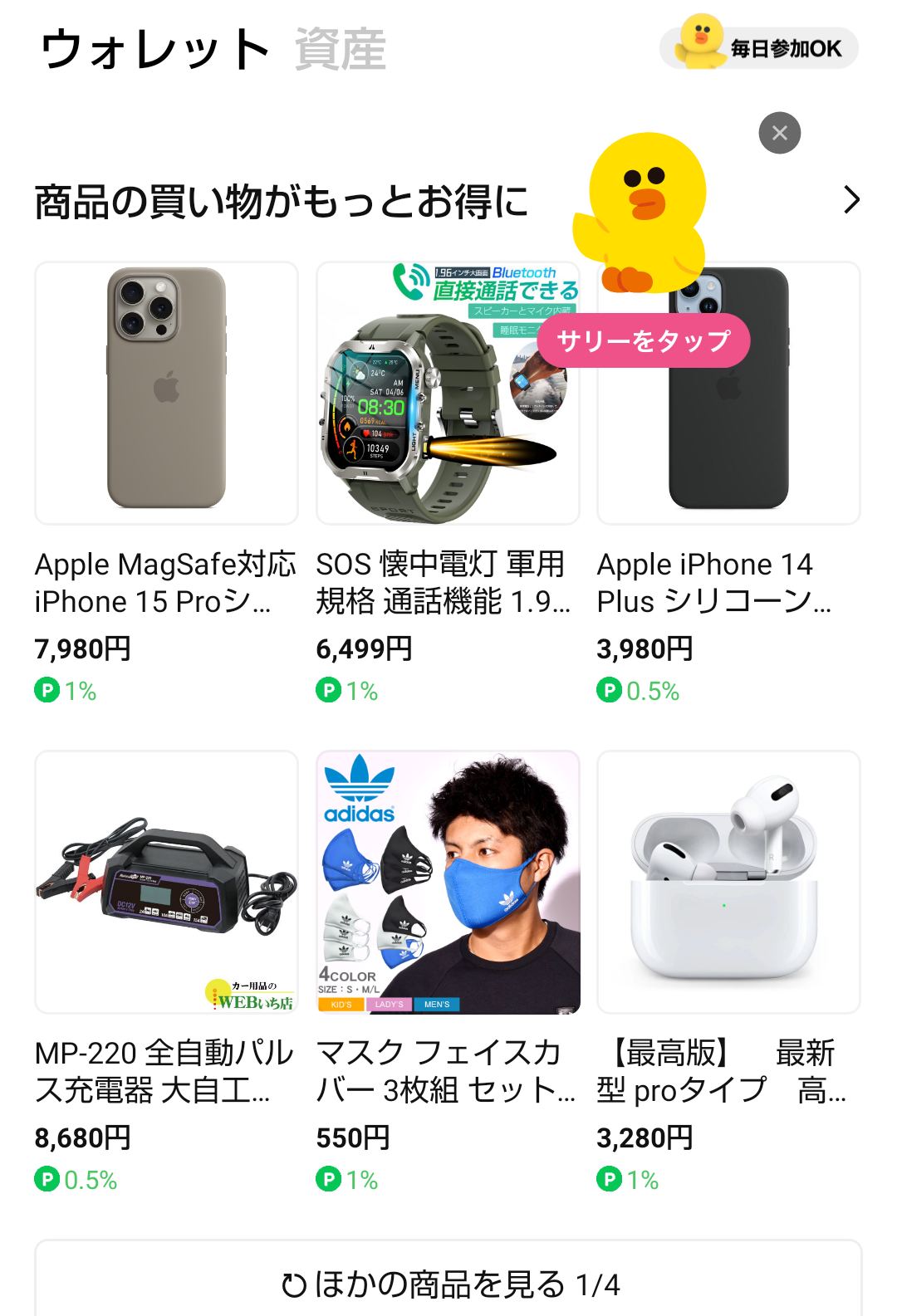This screenshot has width=897, height=1316.
Task: Open the Apple MagSafe iPhone 15 Pro case
Action: tap(166, 394)
